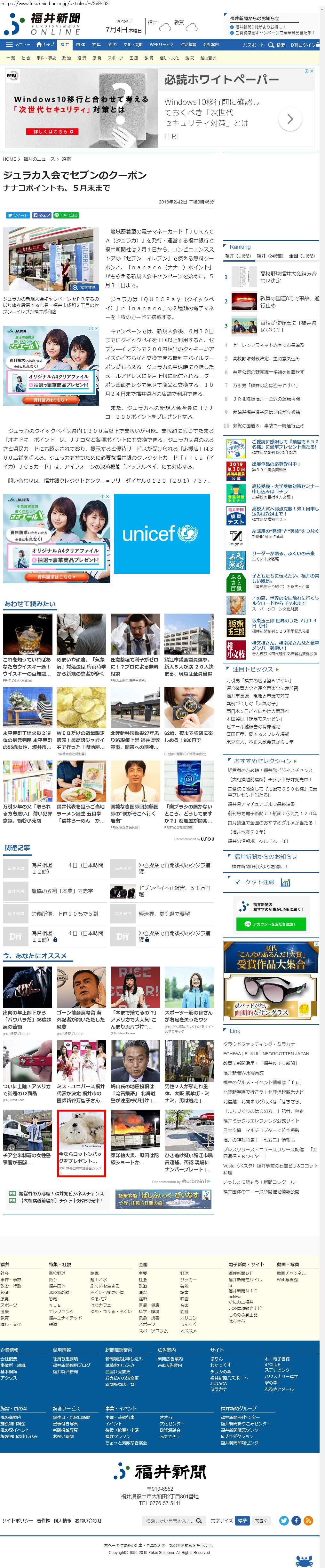Switch Ranking to 全国（1時間） tab
Image resolution: width=325 pixels, height=1568 pixels.
[x=302, y=256]
